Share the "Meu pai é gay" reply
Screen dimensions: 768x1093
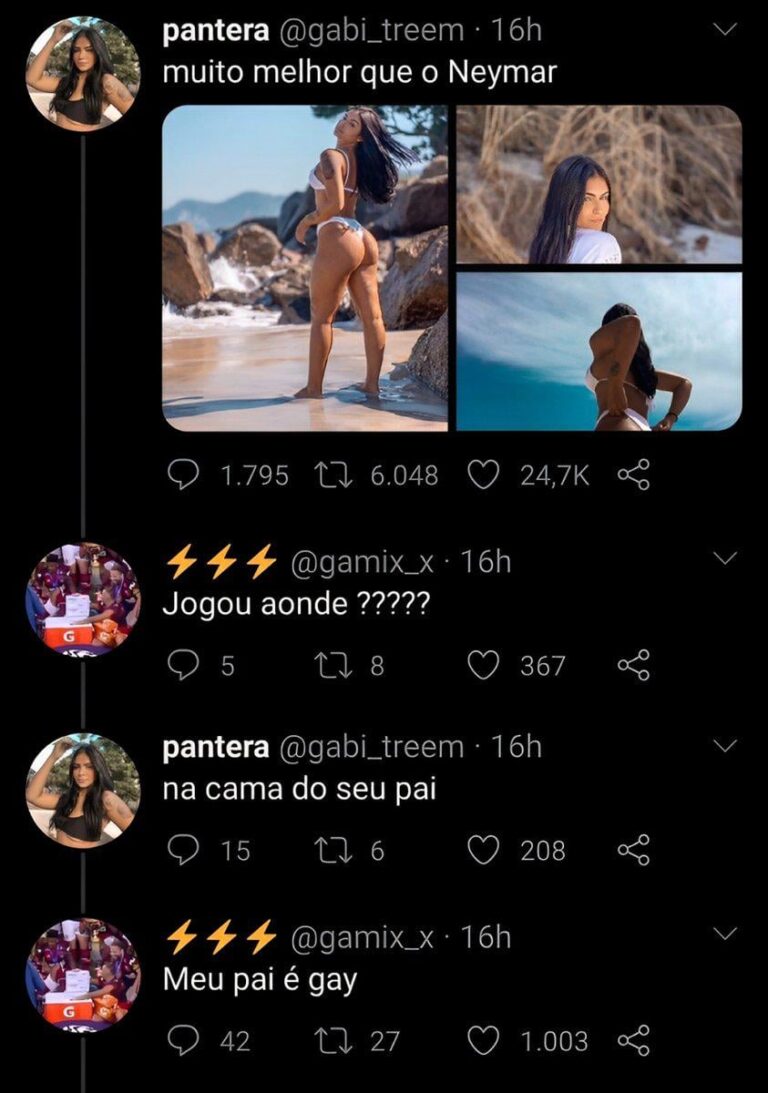pos(634,1041)
